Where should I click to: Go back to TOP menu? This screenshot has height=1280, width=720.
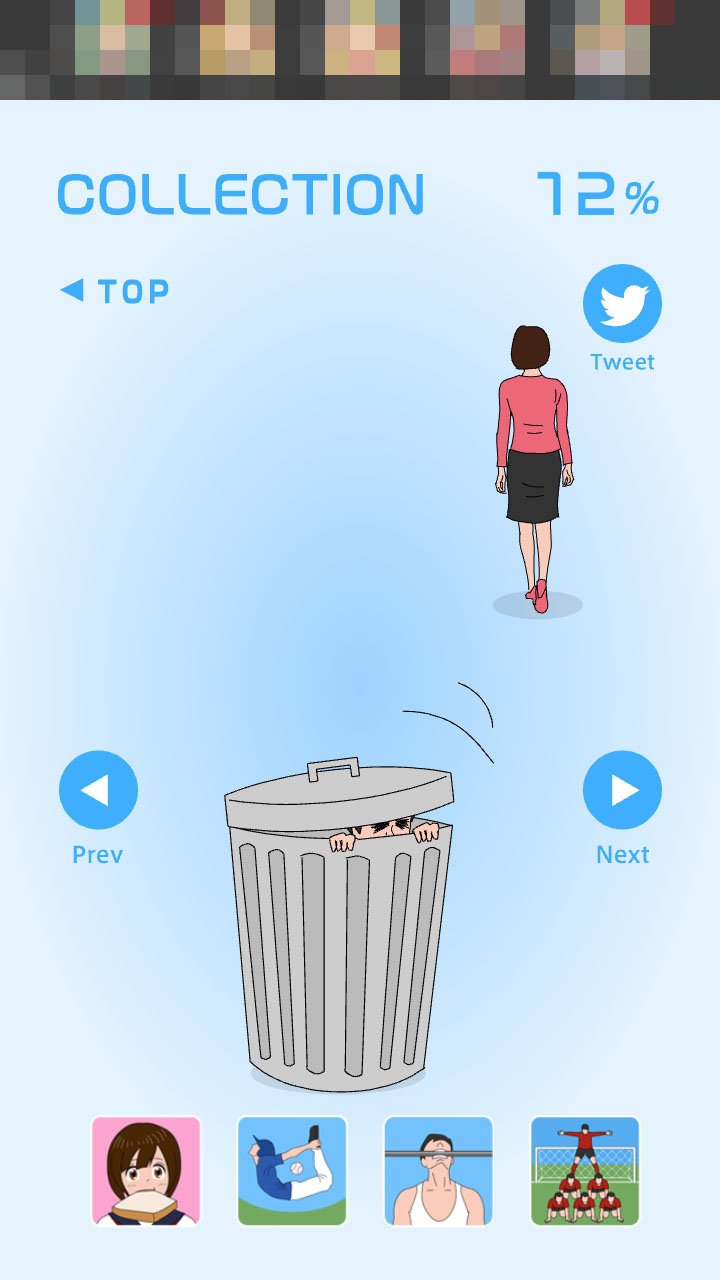(115, 291)
